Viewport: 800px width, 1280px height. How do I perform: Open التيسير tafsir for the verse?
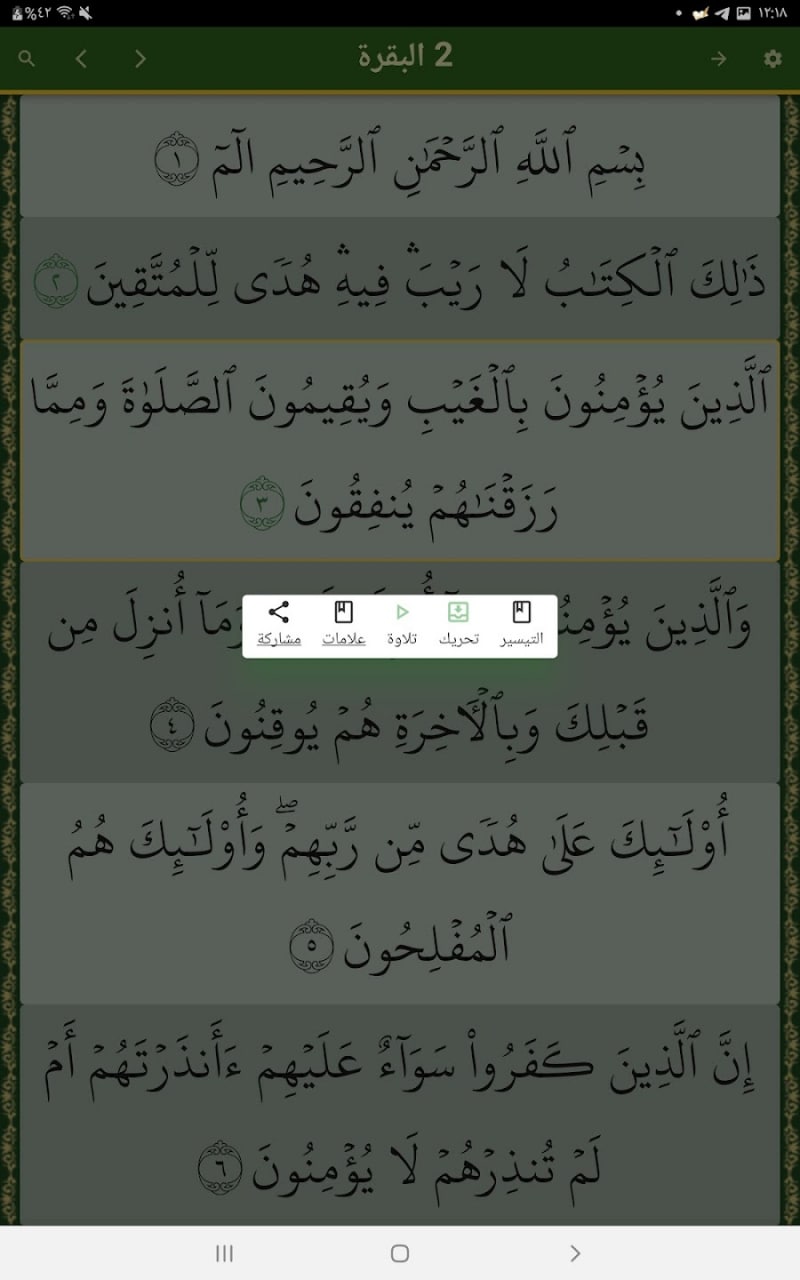point(521,625)
